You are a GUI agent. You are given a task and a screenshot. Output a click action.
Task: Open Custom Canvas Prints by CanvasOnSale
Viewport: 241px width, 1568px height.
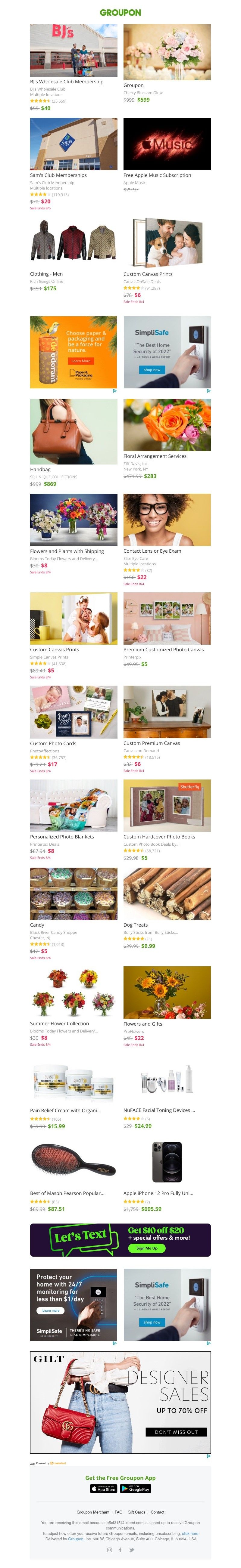[148, 274]
